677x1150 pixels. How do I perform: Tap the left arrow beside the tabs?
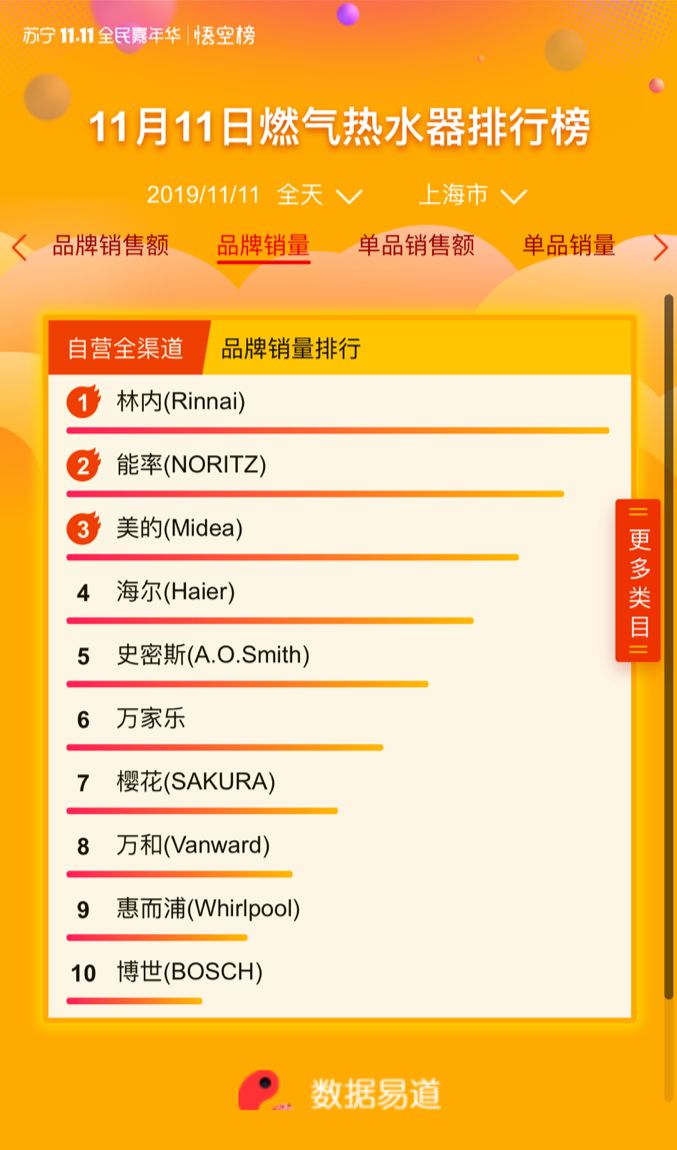(x=18, y=247)
